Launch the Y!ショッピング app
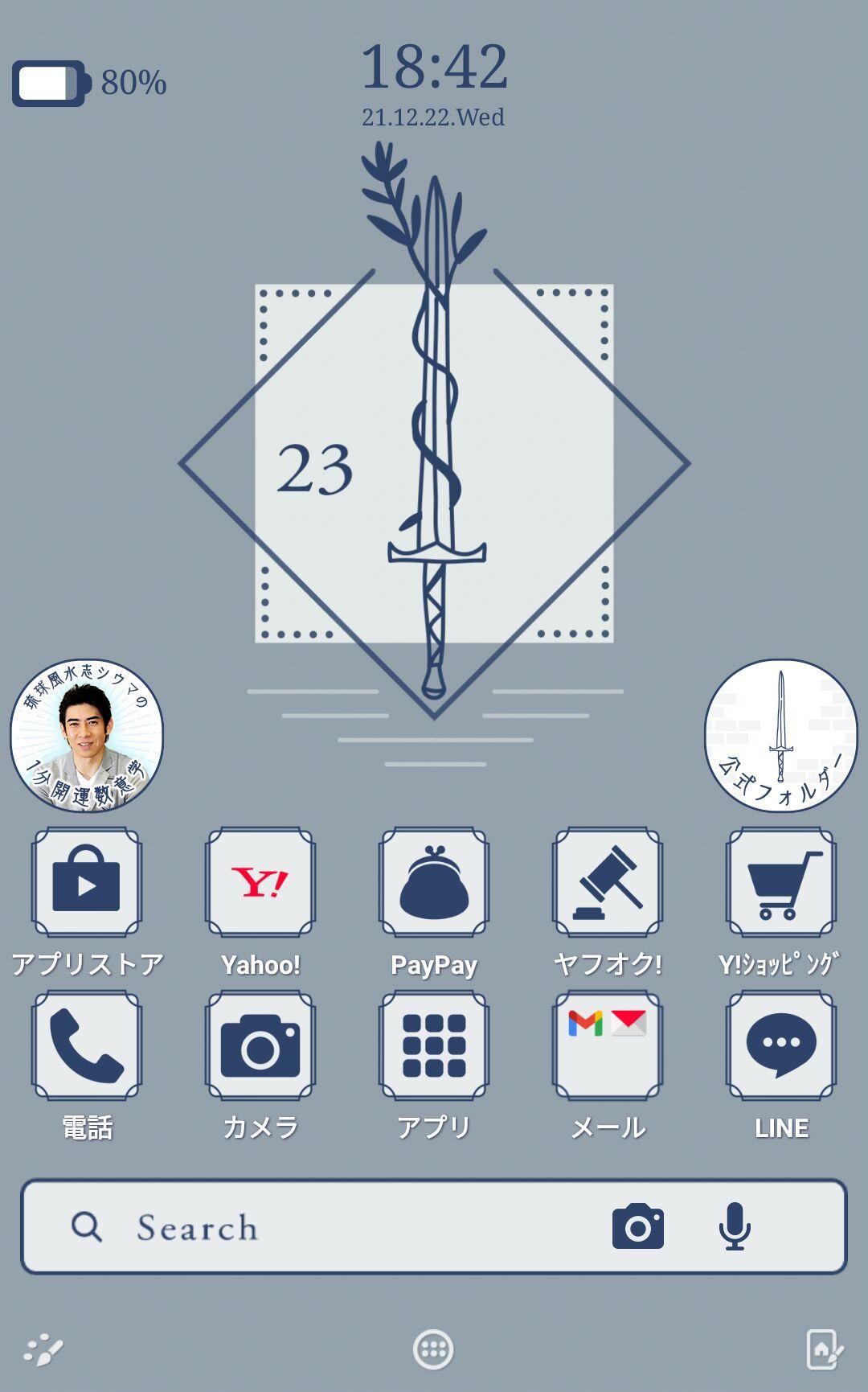868x1392 pixels. pos(781,883)
